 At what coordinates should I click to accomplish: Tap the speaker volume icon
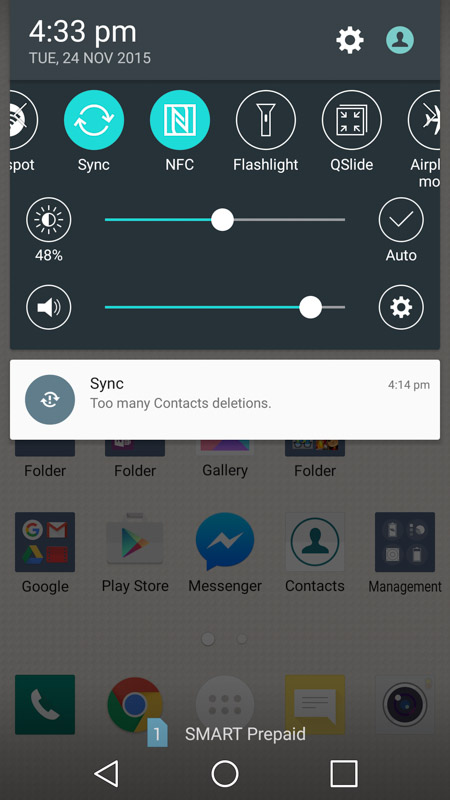[x=49, y=308]
